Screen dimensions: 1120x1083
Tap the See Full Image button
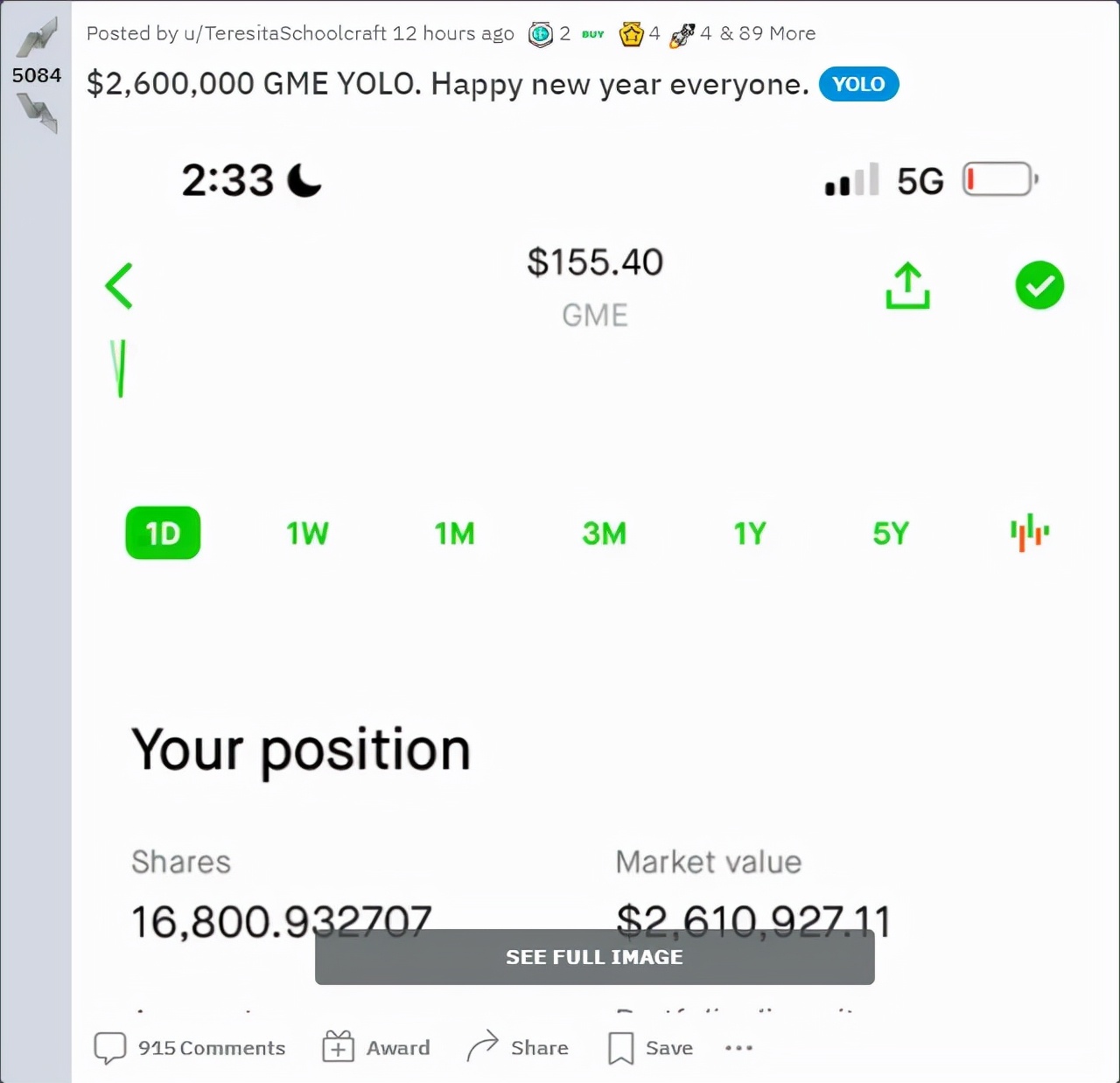[594, 957]
